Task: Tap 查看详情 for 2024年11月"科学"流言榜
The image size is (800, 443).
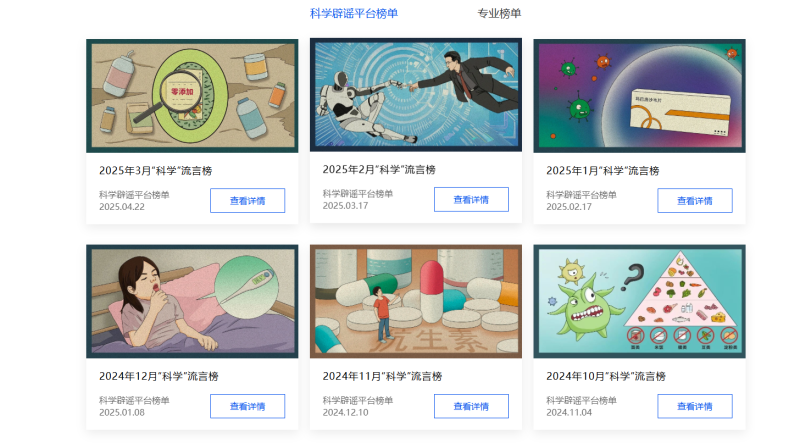Action: pos(471,407)
